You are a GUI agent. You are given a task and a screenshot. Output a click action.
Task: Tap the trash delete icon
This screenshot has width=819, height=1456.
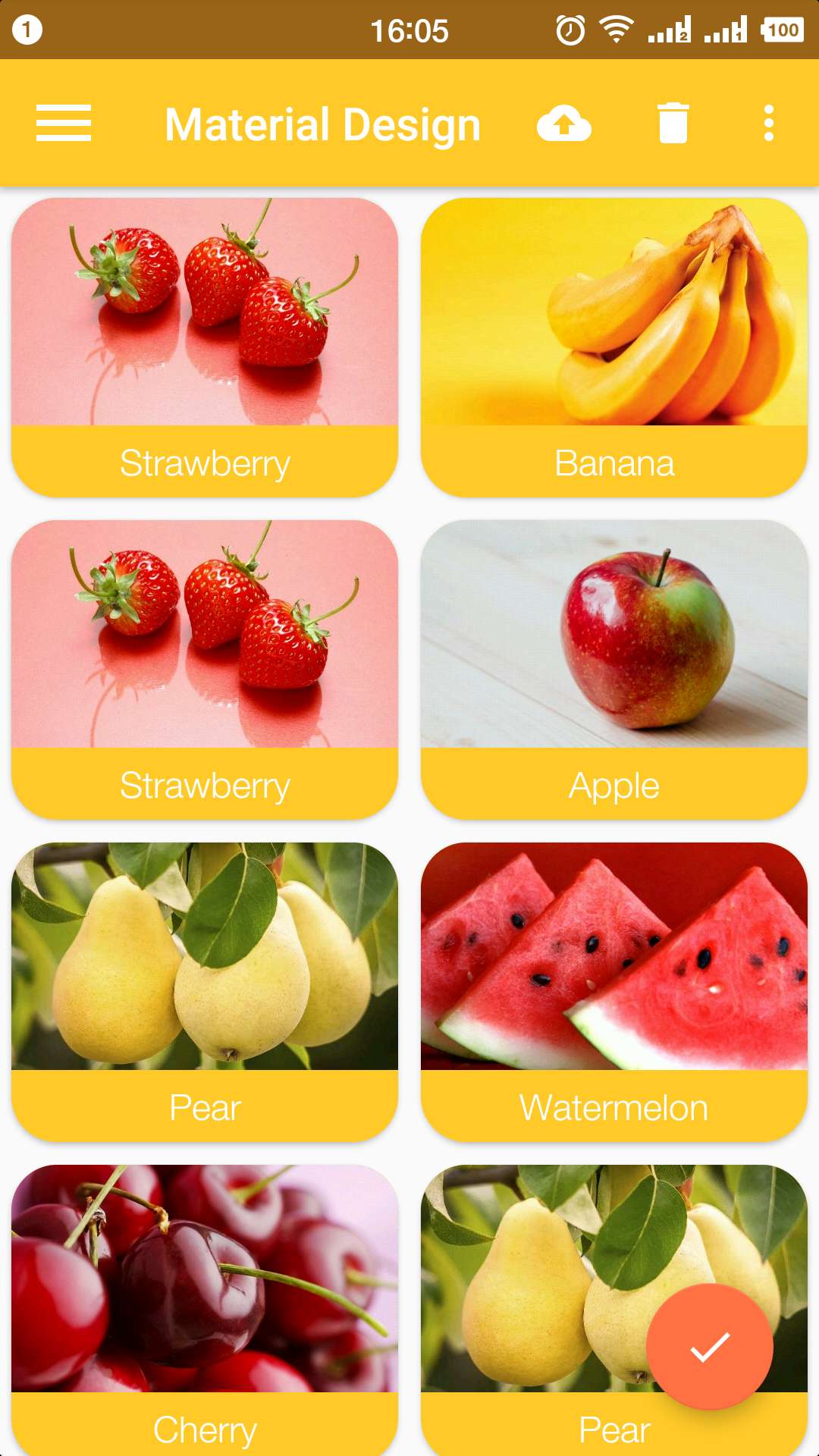pyautogui.click(x=673, y=123)
